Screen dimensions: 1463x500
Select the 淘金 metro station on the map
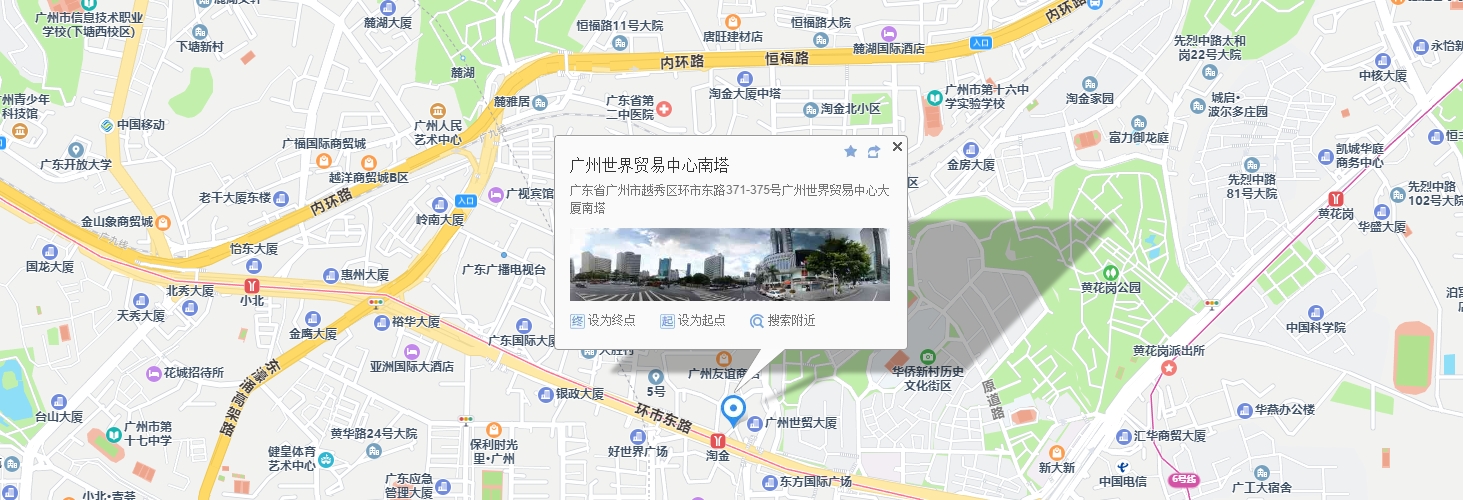(x=717, y=440)
